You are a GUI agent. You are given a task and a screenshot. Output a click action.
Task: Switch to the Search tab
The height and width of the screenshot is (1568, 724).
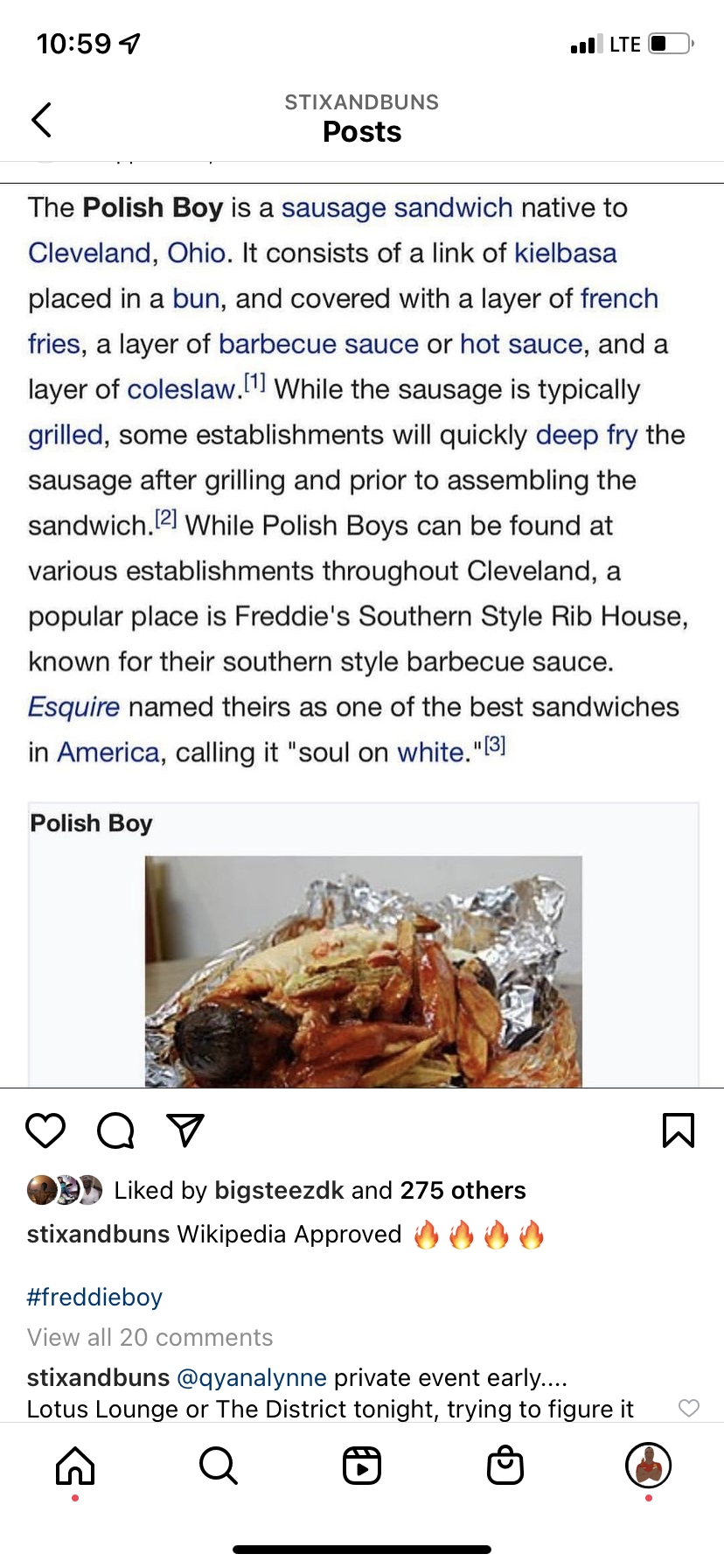point(218,1466)
